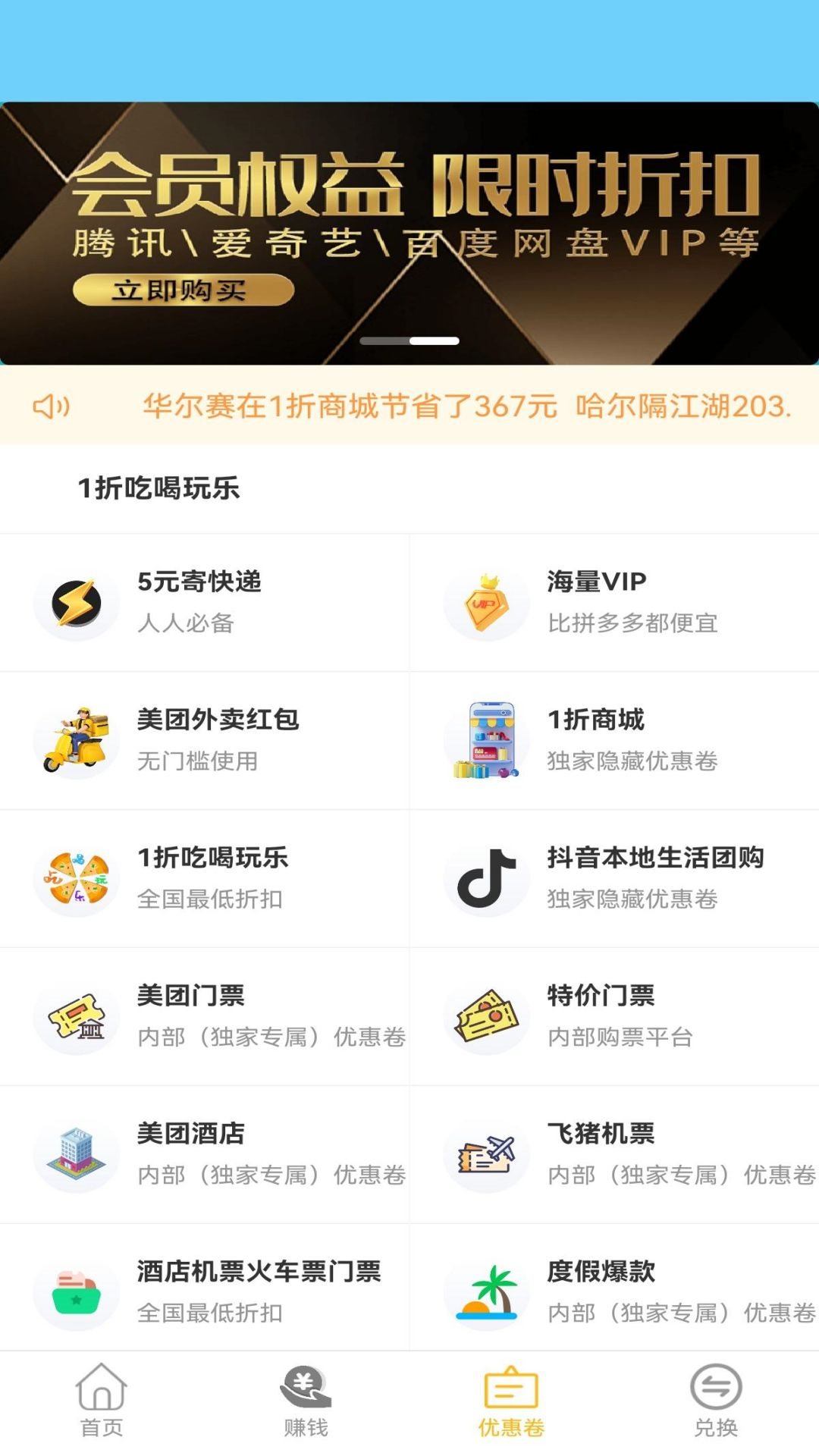
Task: Open 抖音本地生活团购 deals
Action: (x=614, y=878)
